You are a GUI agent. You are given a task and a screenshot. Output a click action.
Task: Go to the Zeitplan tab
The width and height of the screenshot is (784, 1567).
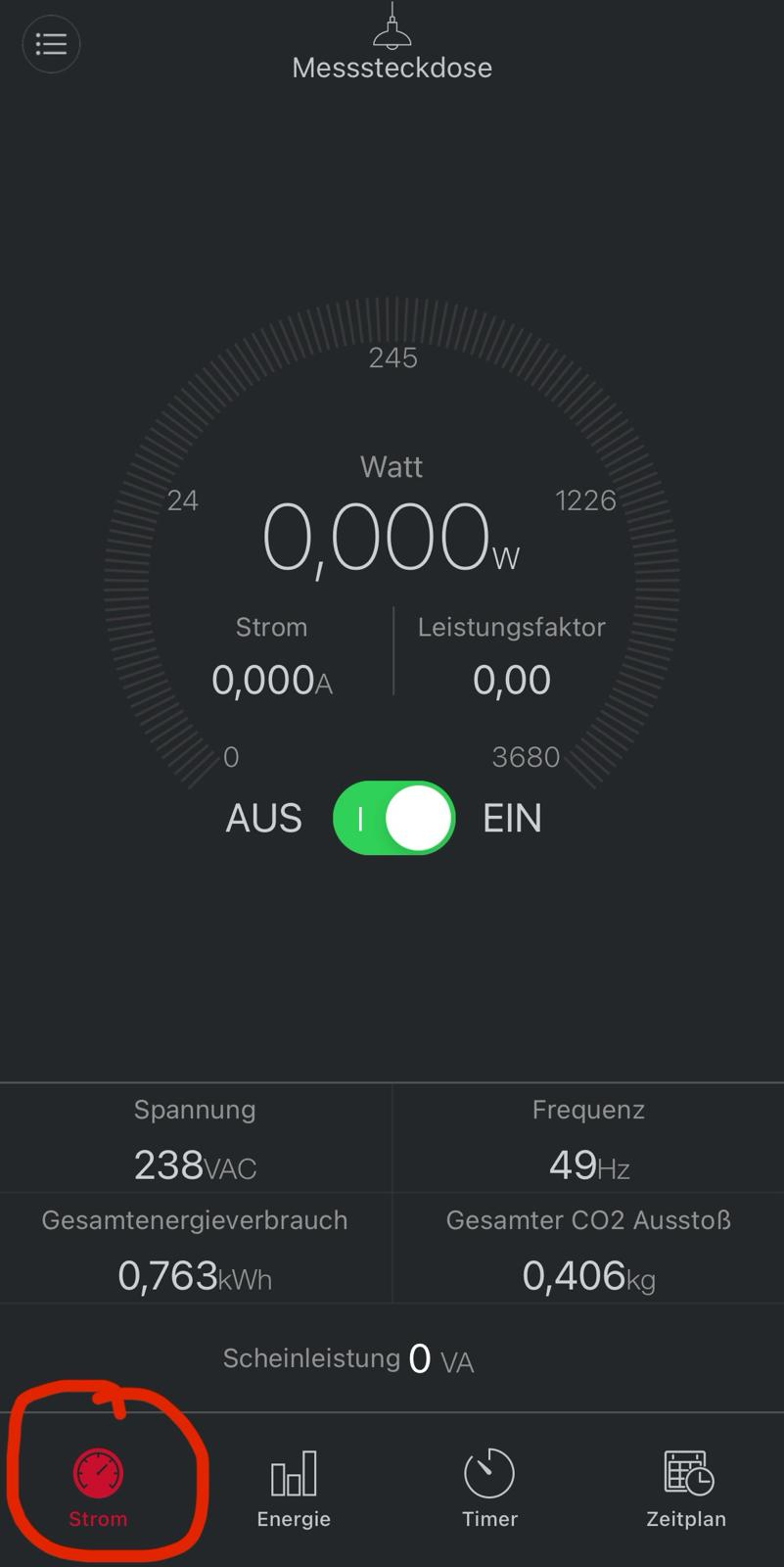click(x=686, y=1489)
